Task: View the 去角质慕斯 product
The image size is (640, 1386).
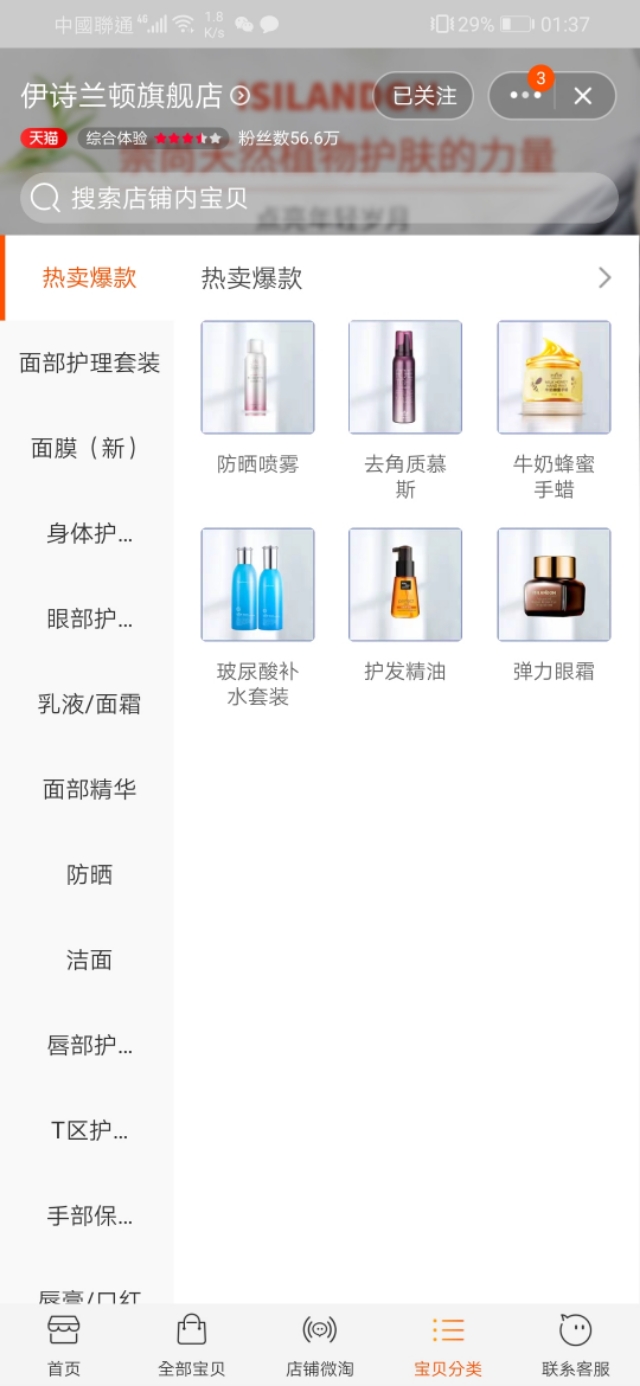Action: 405,377
